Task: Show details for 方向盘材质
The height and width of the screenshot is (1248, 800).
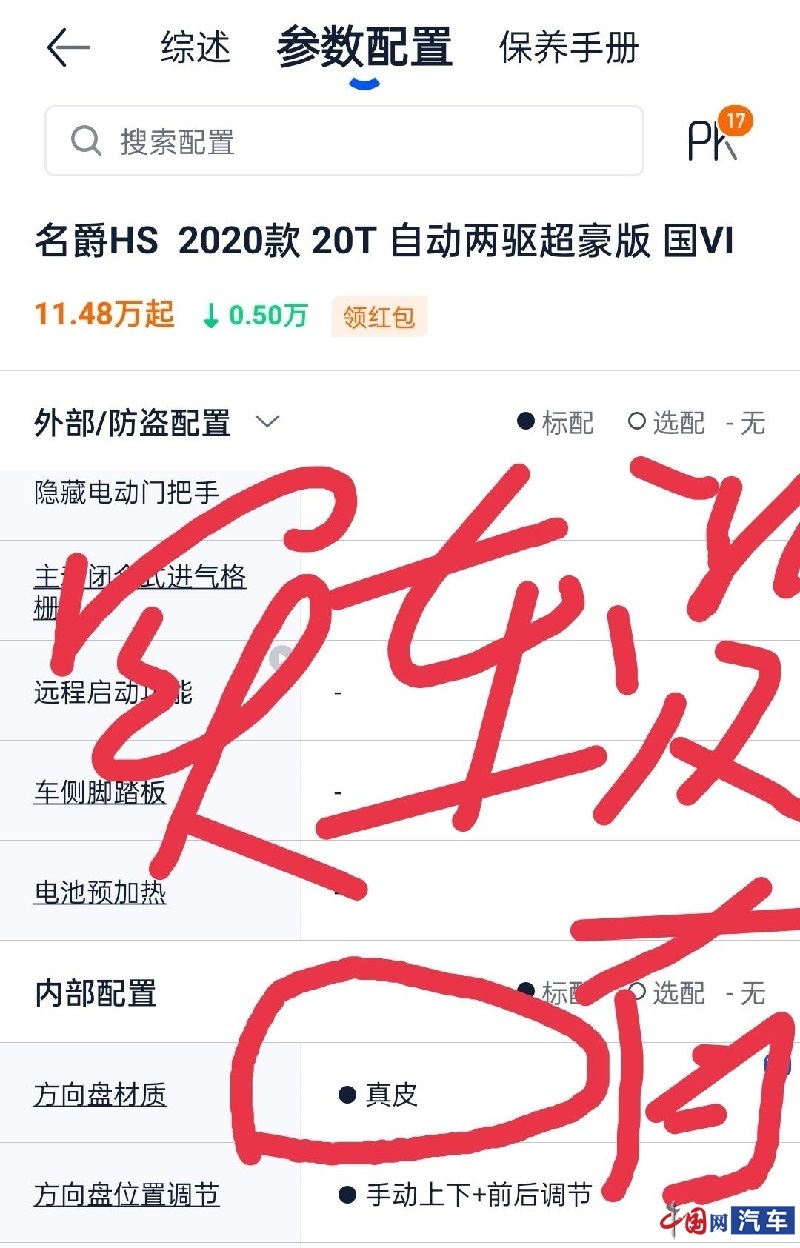Action: [100, 1095]
